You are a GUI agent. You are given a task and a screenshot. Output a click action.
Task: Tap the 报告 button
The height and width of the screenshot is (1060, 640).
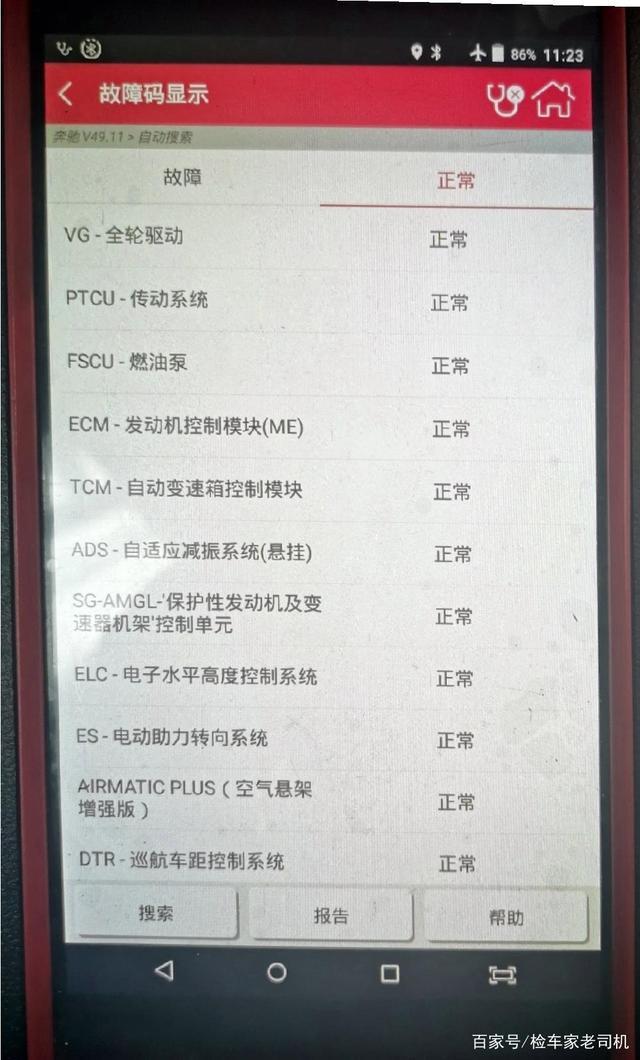pos(331,915)
